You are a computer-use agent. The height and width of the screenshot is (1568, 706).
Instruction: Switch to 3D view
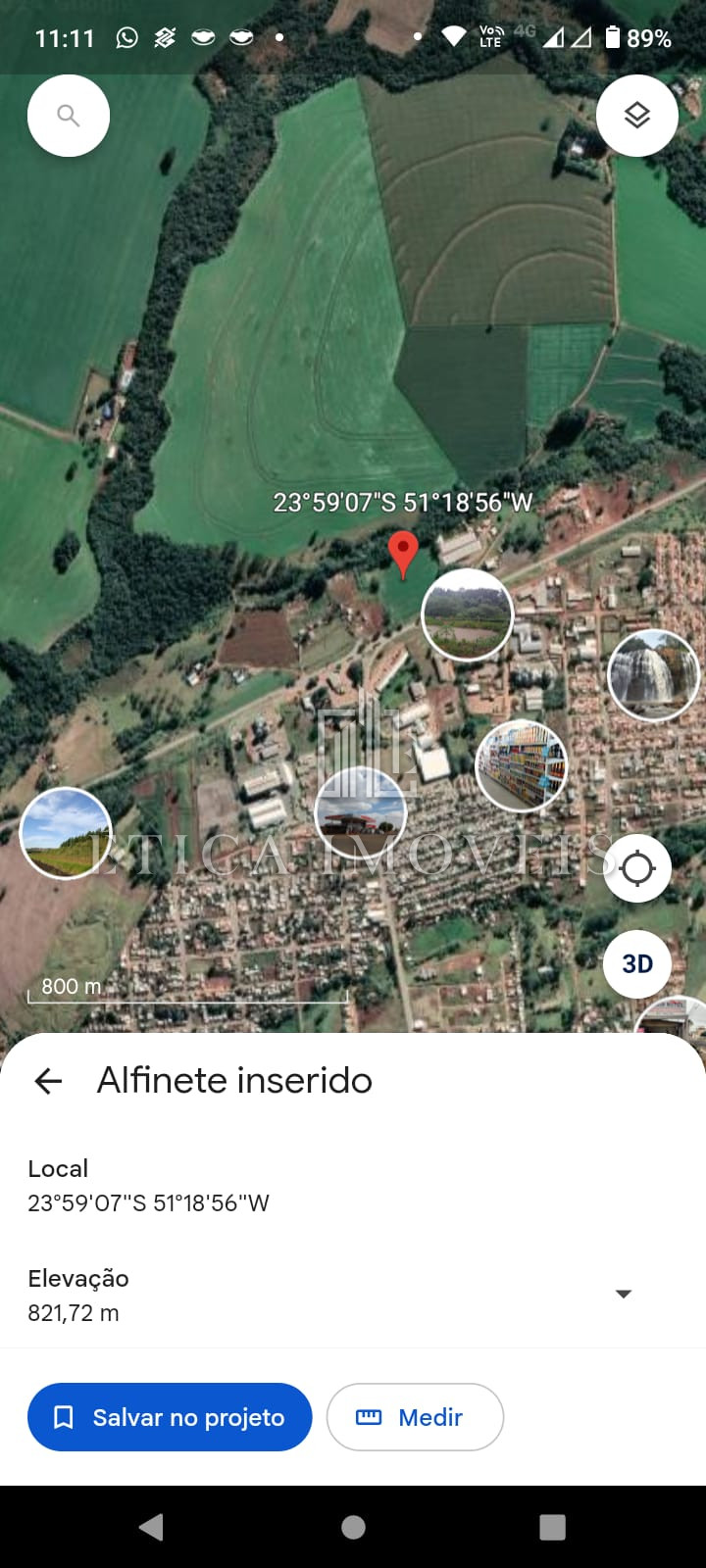637,964
